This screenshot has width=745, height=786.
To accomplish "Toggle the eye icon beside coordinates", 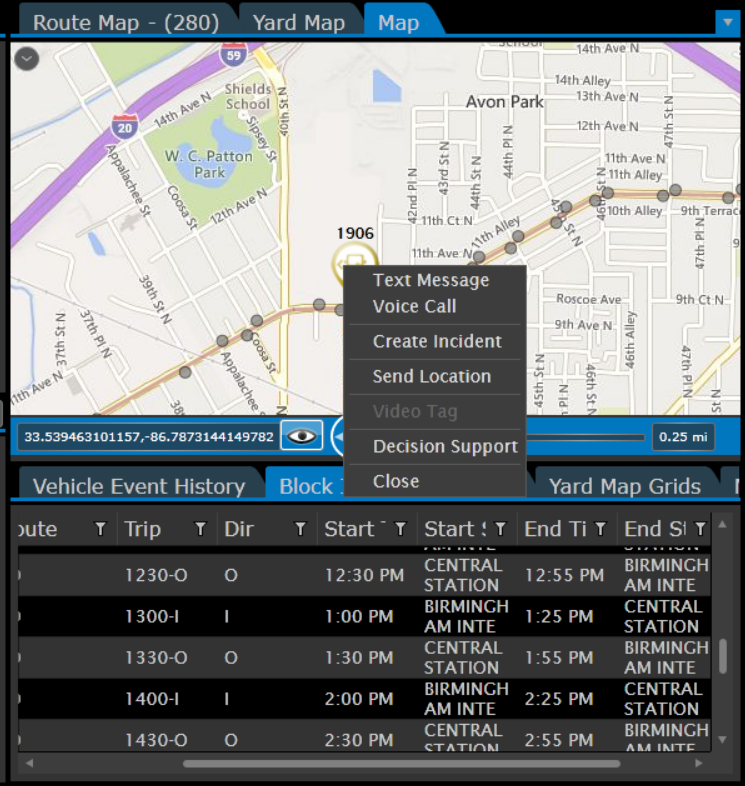I will click(x=301, y=437).
